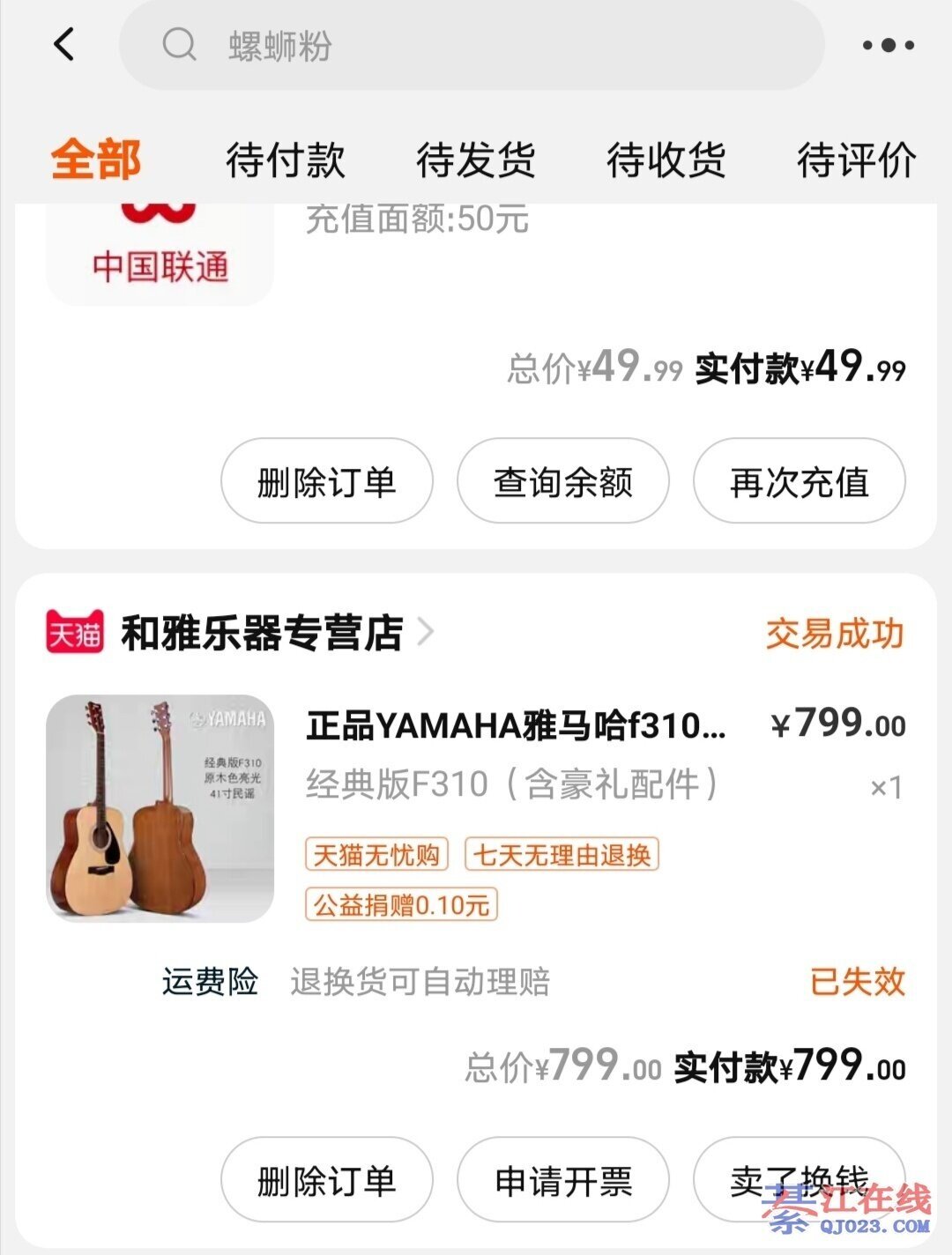Viewport: 952px width, 1255px height.
Task: Delete the YAMAHA guitar order
Action: 326,1180
